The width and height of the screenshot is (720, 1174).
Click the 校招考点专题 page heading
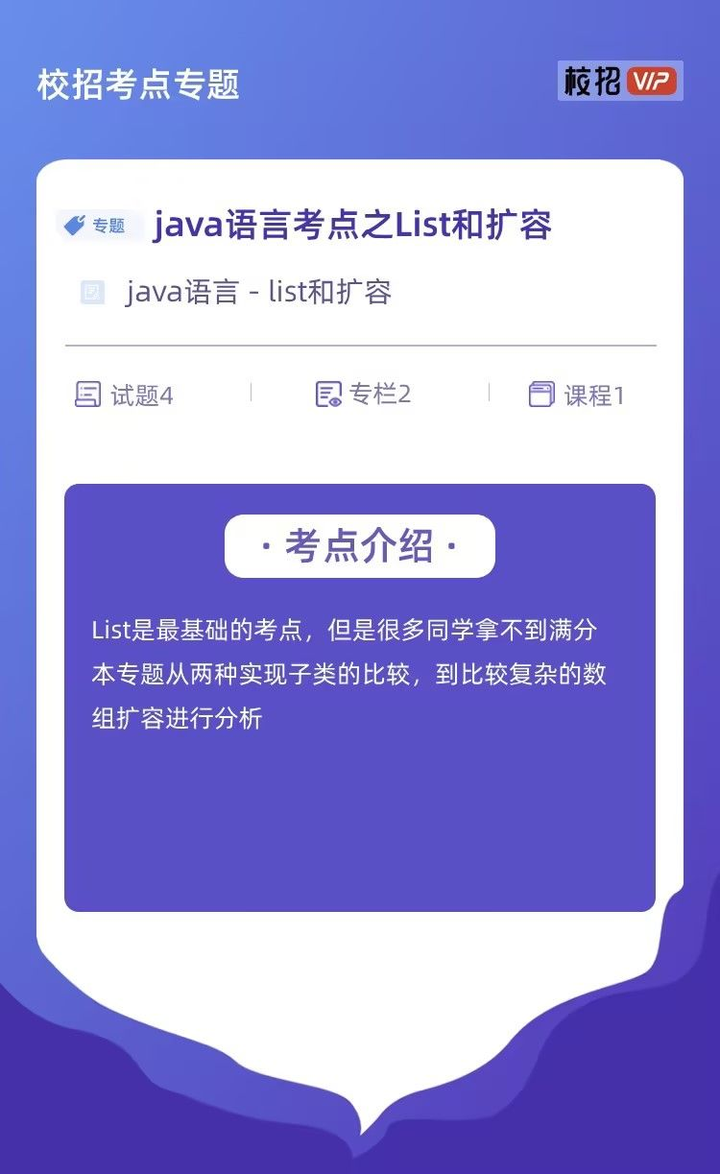click(137, 83)
